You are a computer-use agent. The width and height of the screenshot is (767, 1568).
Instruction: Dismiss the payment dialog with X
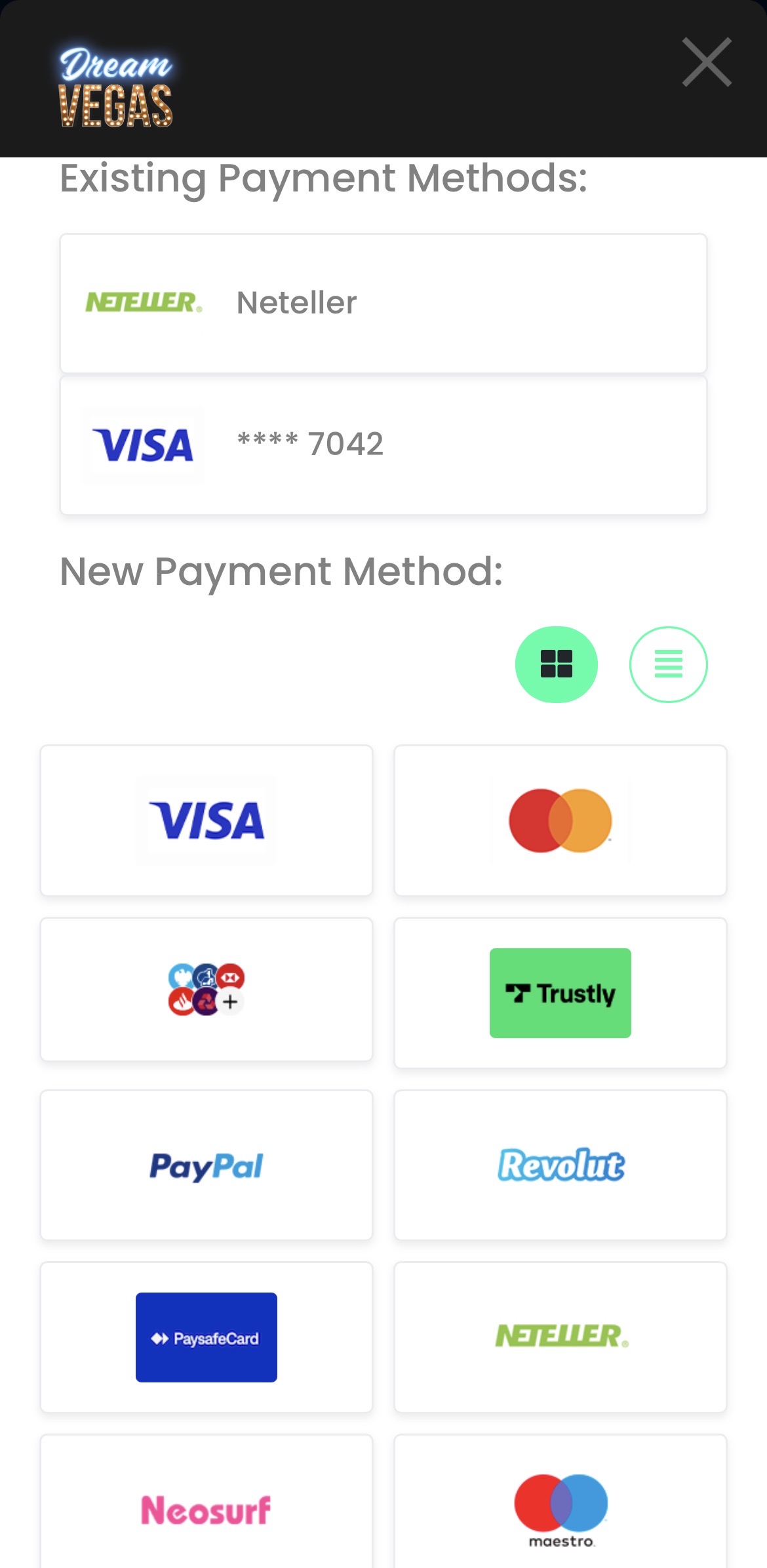pos(707,63)
